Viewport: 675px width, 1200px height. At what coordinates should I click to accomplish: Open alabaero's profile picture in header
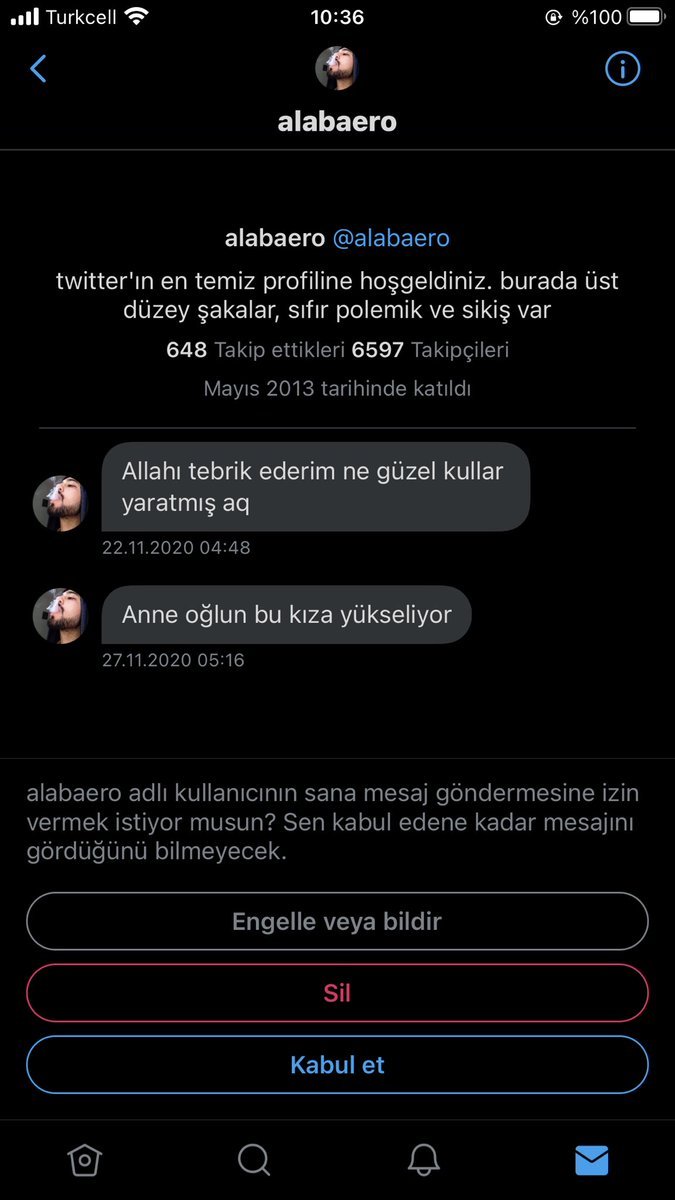tap(337, 69)
